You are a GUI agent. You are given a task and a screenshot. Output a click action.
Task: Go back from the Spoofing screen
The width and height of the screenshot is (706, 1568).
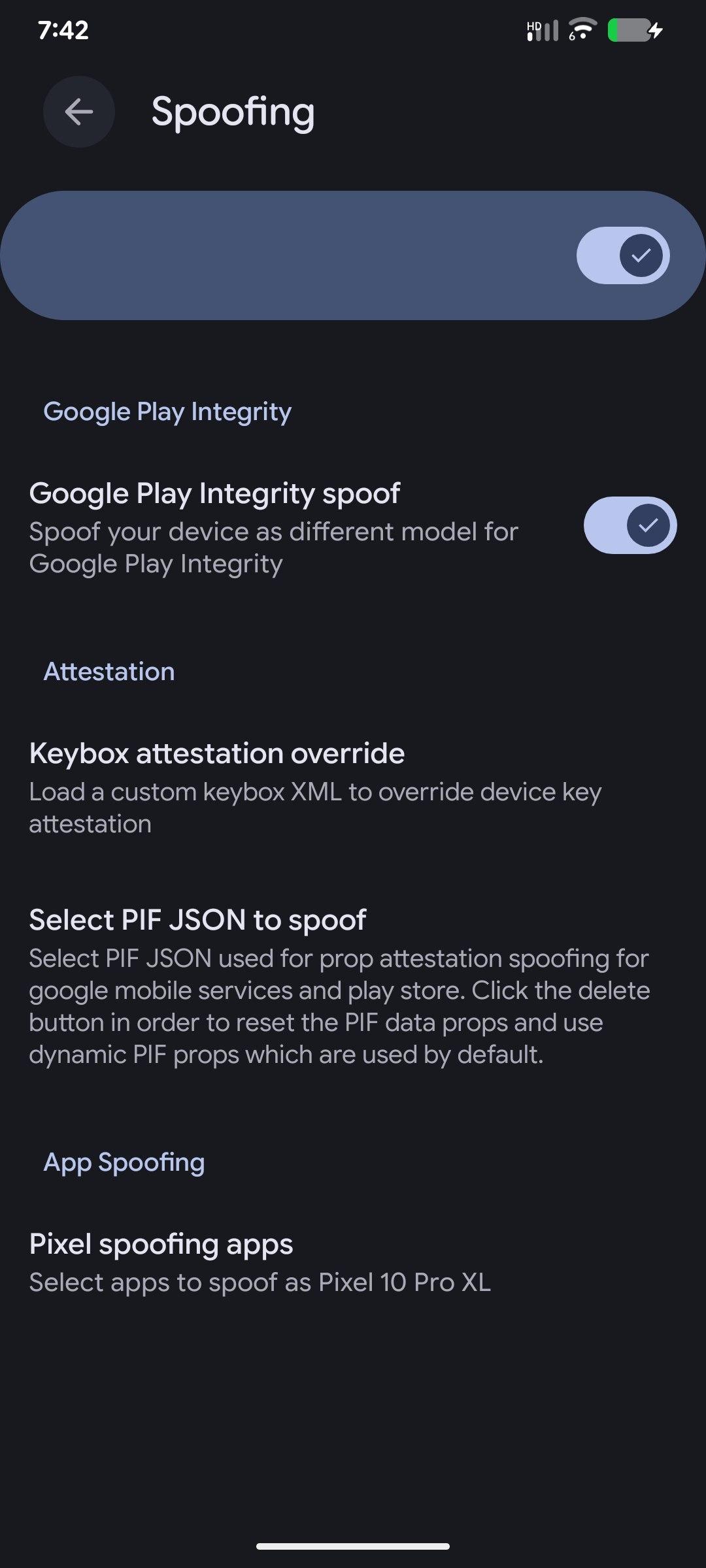click(x=79, y=112)
